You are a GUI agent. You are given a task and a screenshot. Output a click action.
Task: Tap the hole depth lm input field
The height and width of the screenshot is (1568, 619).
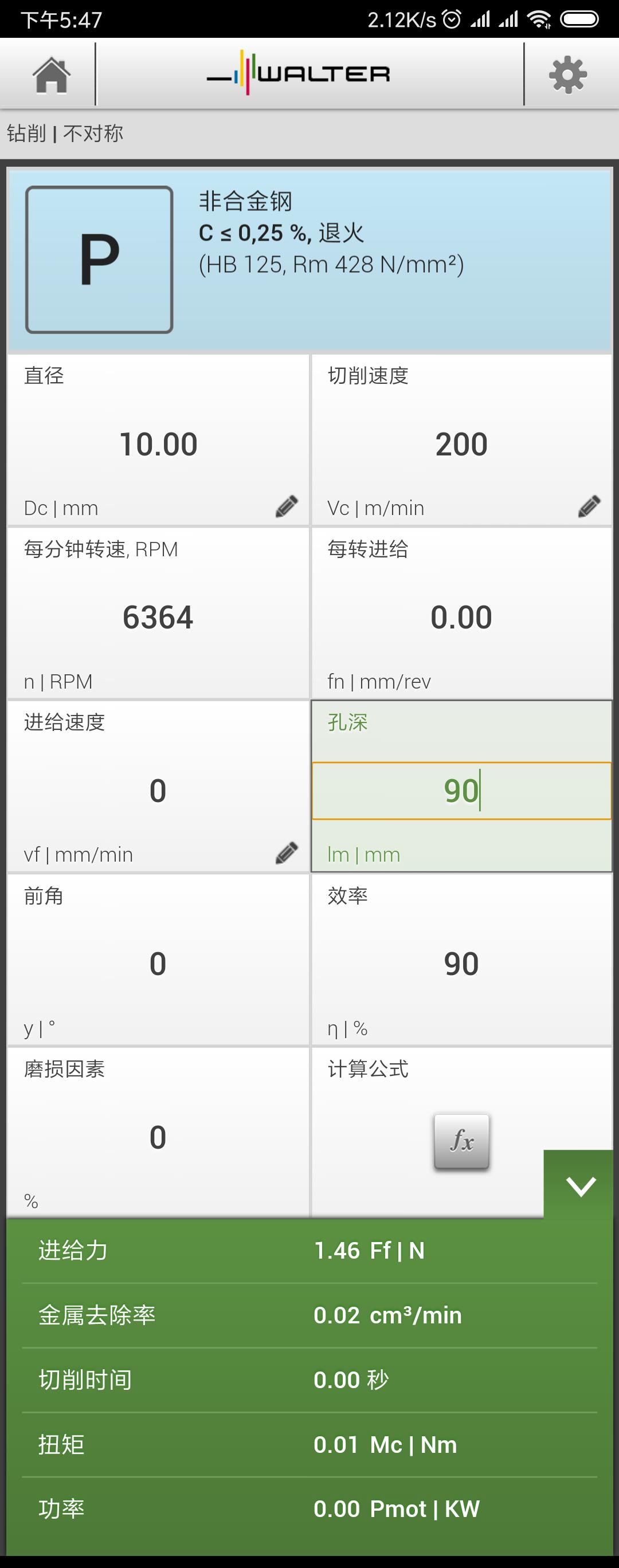point(461,791)
